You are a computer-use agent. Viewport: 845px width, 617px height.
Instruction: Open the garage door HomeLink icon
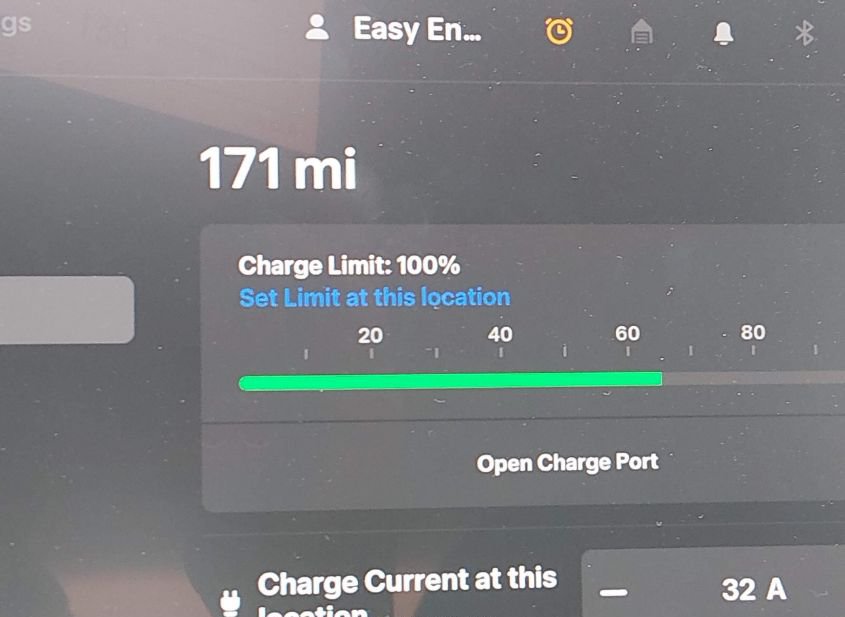(x=641, y=33)
